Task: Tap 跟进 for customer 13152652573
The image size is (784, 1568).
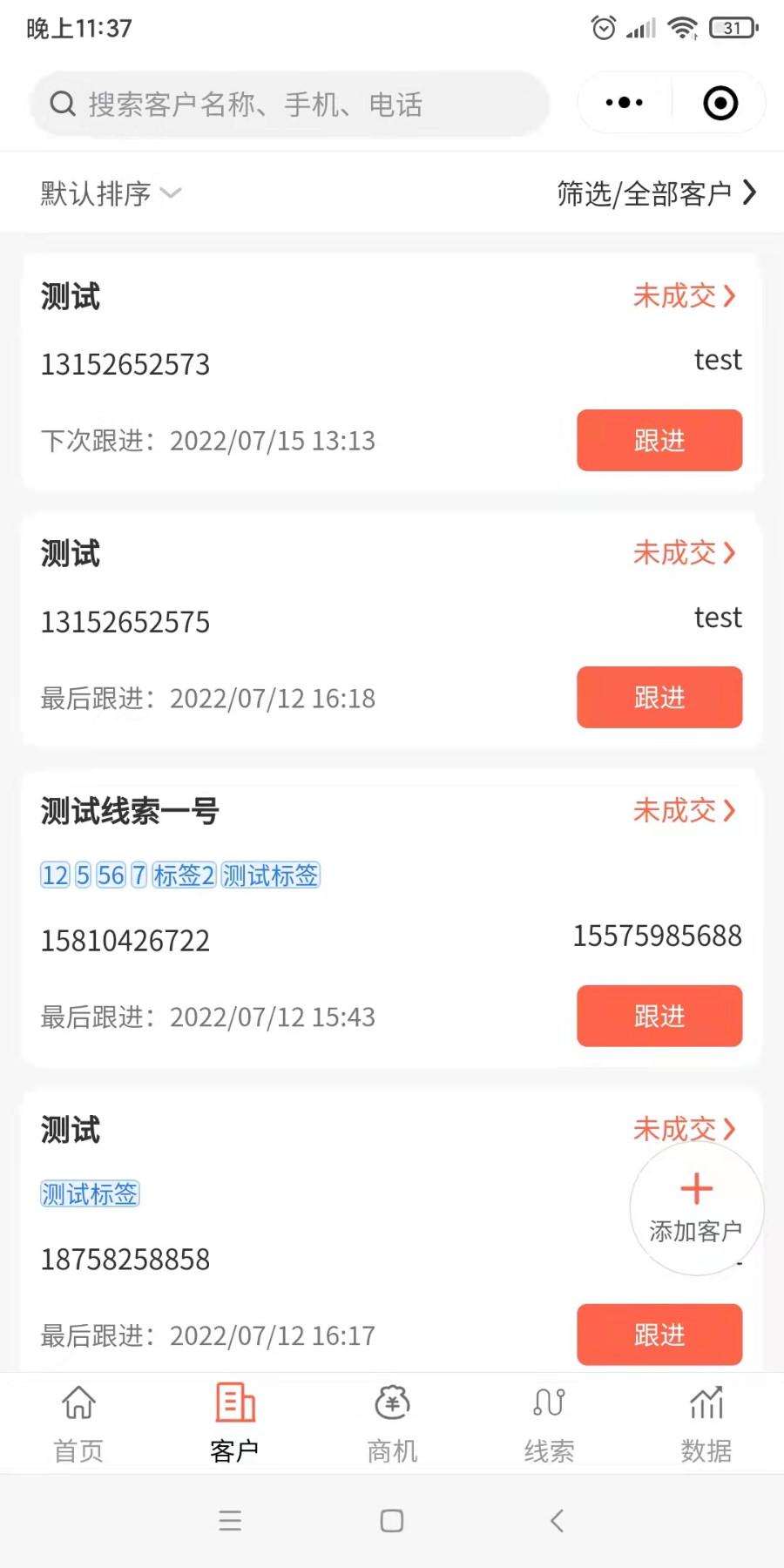Action: tap(659, 441)
